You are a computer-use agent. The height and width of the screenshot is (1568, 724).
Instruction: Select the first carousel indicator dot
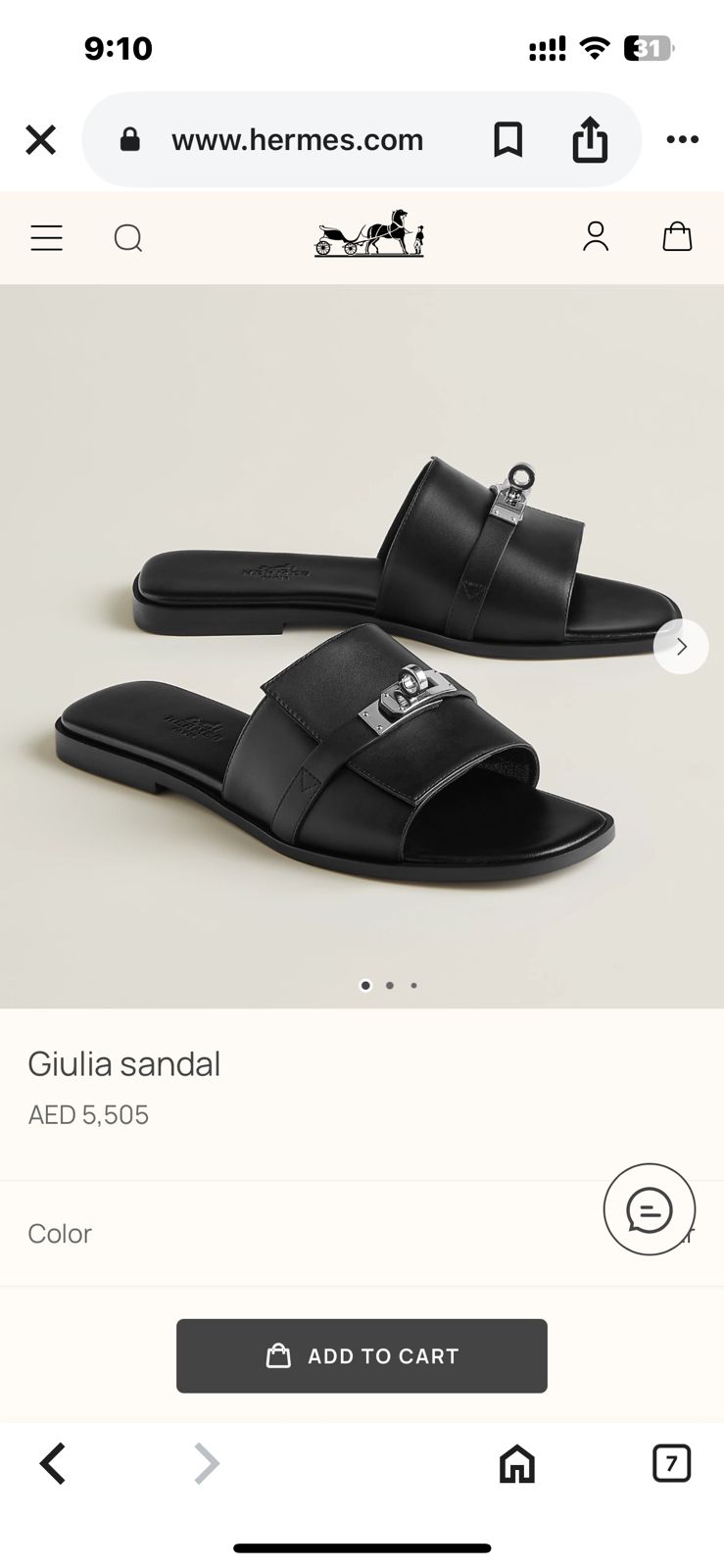pos(365,985)
